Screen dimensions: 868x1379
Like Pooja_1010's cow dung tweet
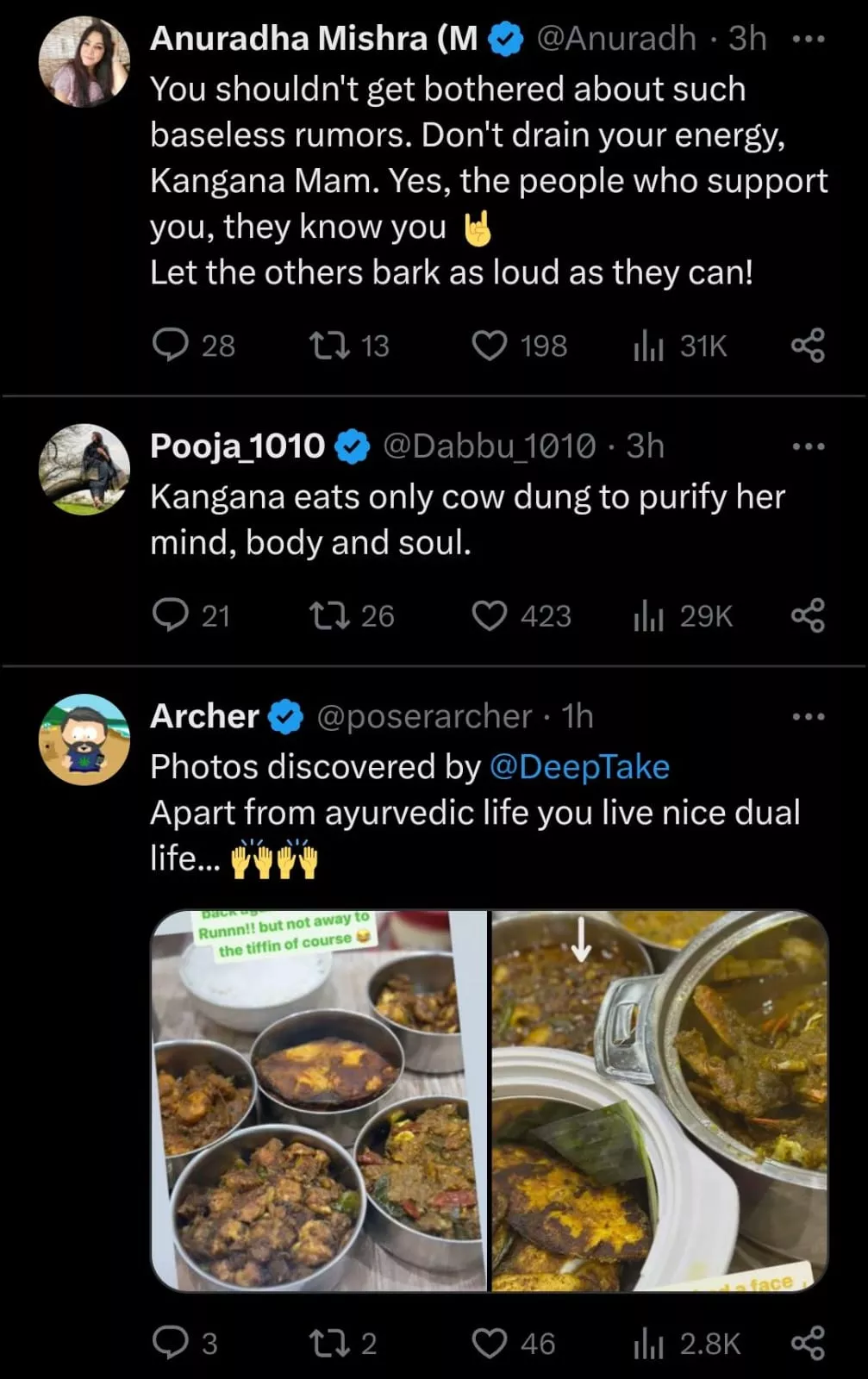490,615
